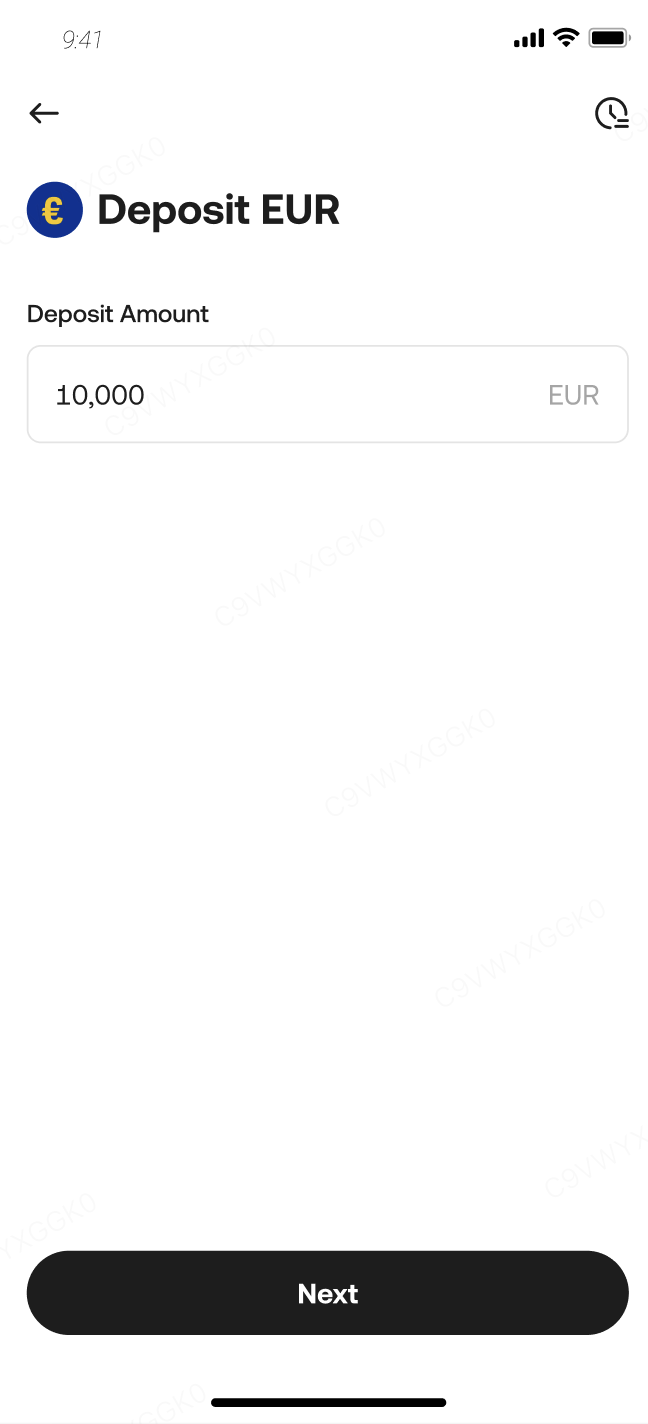The width and height of the screenshot is (648, 1424).
Task: Continue with the Next button
Action: (x=327, y=1293)
